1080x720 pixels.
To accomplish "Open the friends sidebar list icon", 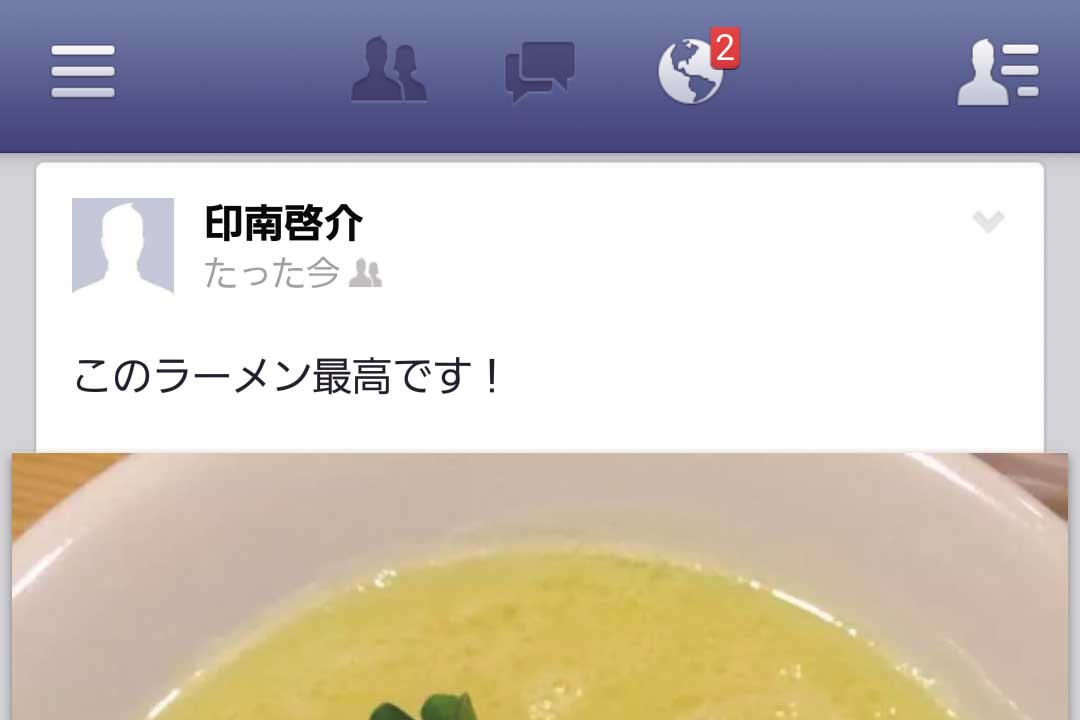I will tap(998, 72).
